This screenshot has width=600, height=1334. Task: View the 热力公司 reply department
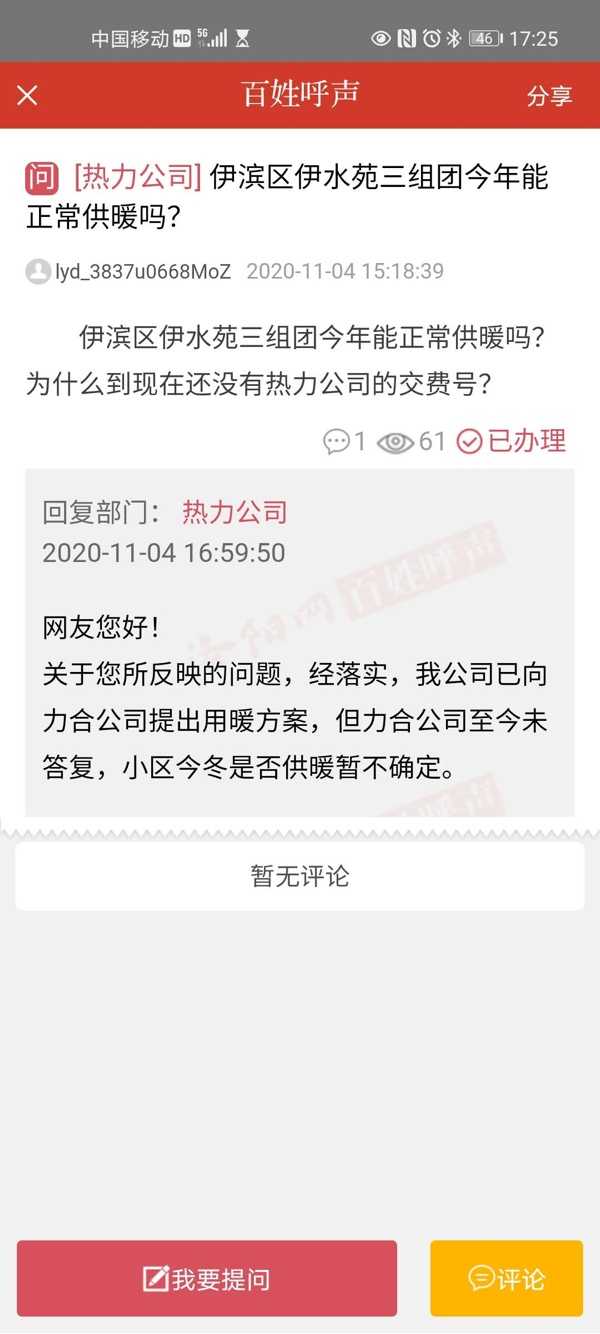(235, 512)
